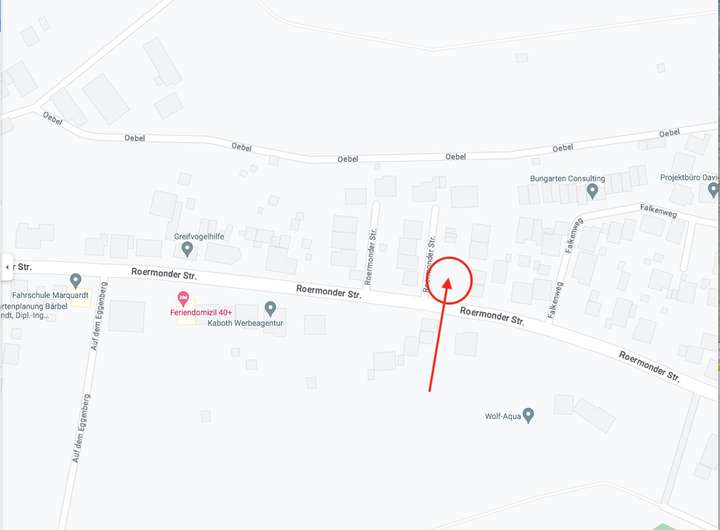View Bungarten Consulting place details
The width and height of the screenshot is (720, 530).
[x=592, y=191]
